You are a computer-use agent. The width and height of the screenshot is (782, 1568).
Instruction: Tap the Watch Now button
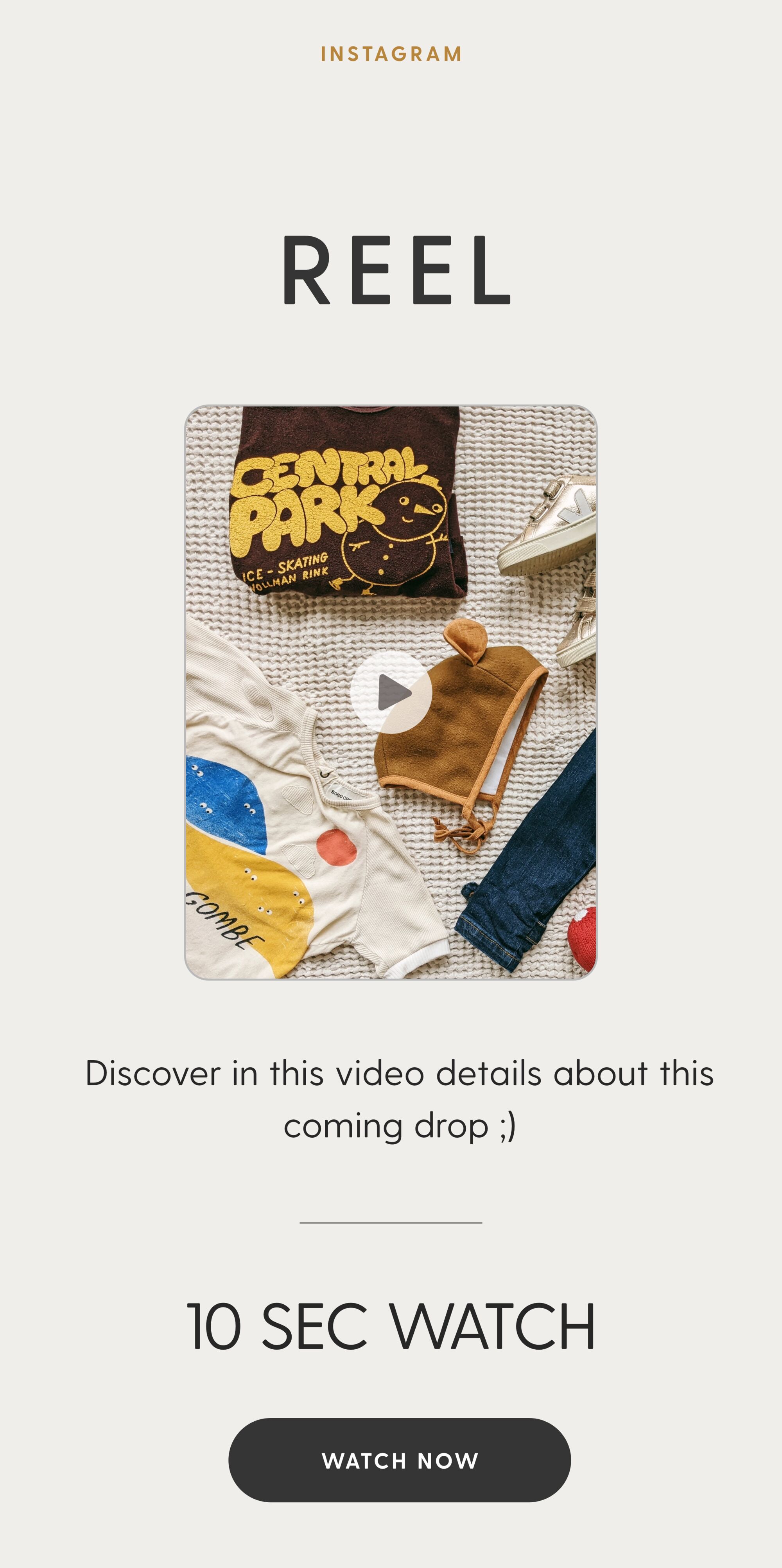coord(399,1460)
